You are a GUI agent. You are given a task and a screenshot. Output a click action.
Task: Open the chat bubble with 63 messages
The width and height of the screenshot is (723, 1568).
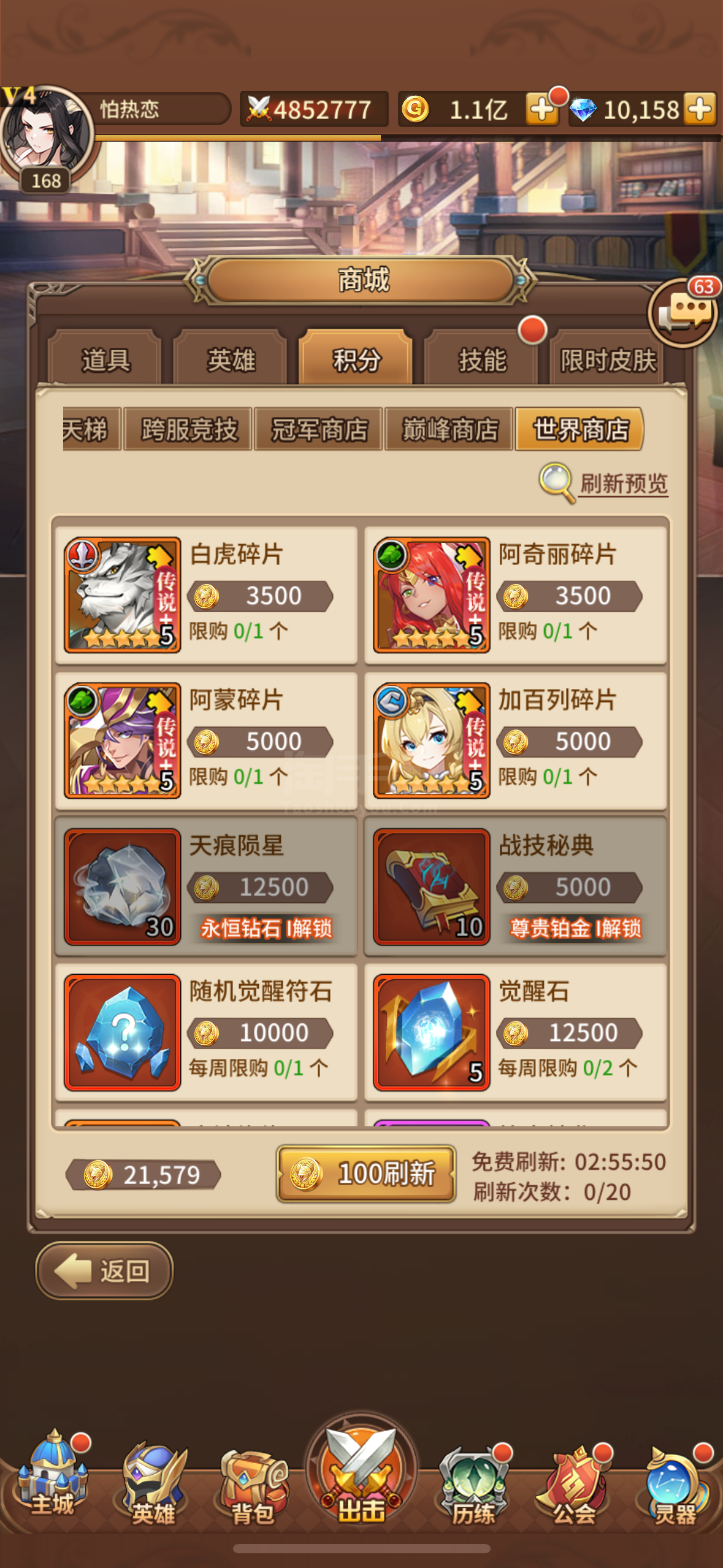[x=683, y=312]
